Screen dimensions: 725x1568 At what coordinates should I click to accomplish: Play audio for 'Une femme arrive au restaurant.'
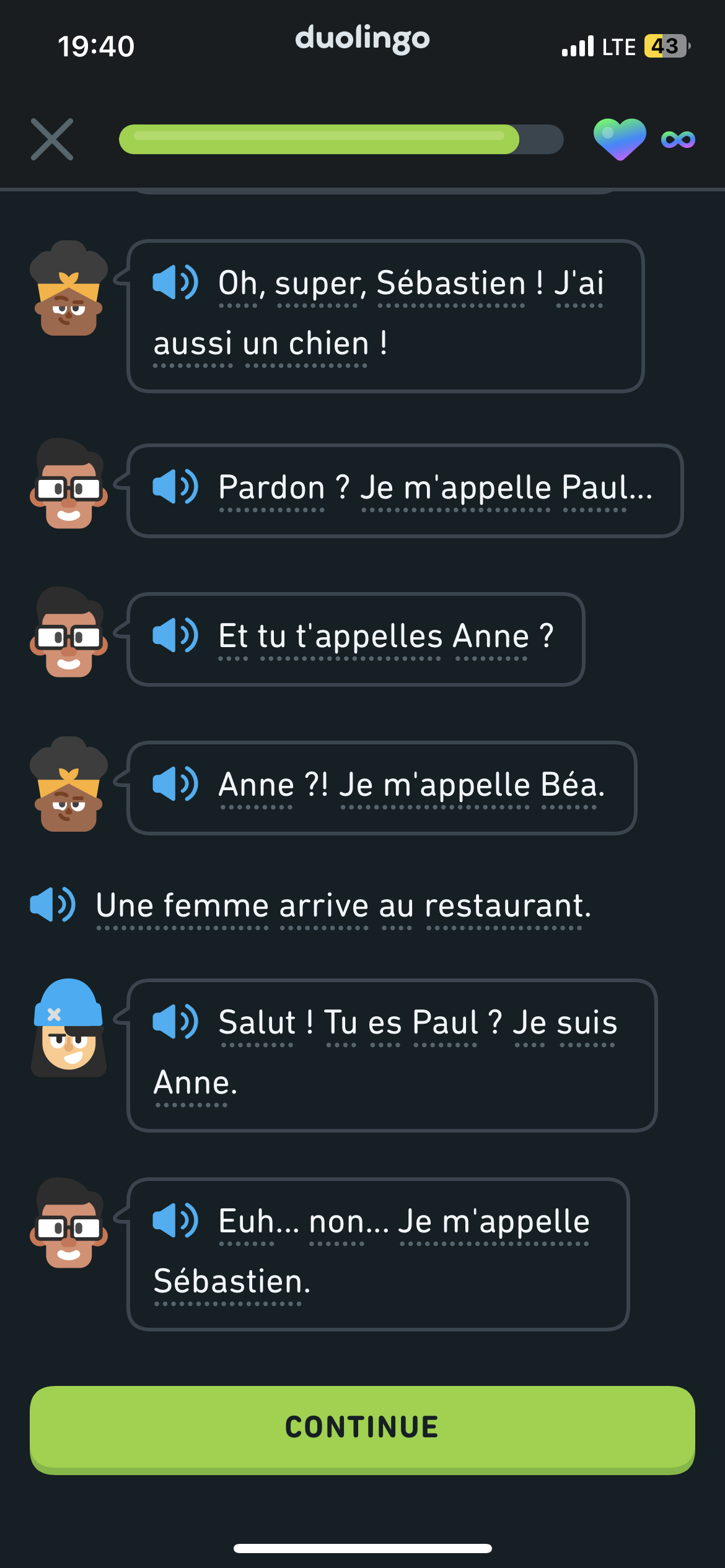point(53,905)
